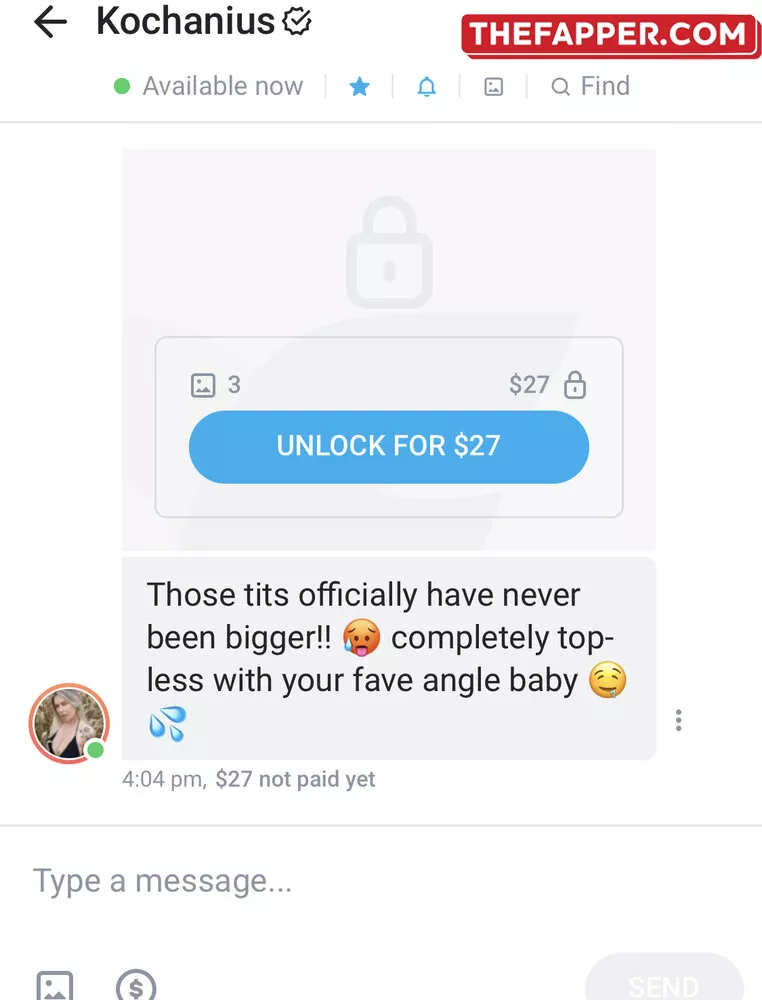Attach a photo with the image icon
This screenshot has height=1000, width=762.
click(x=54, y=986)
